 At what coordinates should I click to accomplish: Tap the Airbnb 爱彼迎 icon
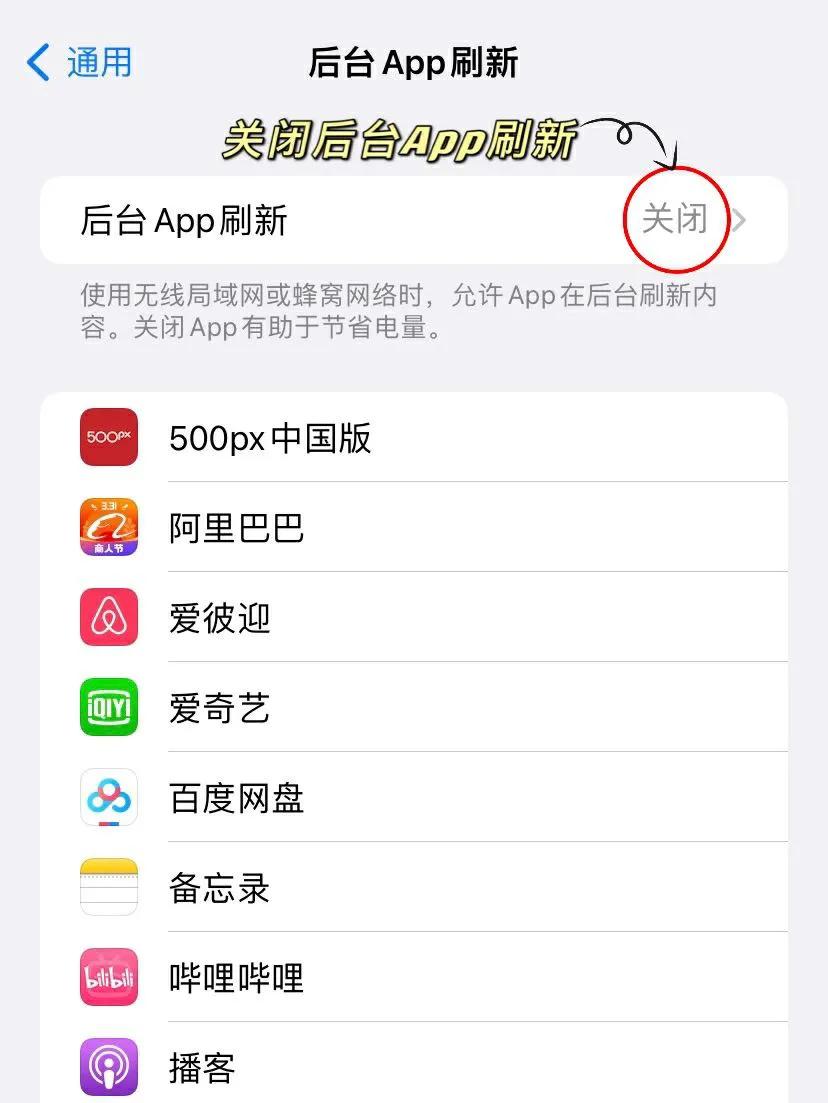click(x=108, y=617)
